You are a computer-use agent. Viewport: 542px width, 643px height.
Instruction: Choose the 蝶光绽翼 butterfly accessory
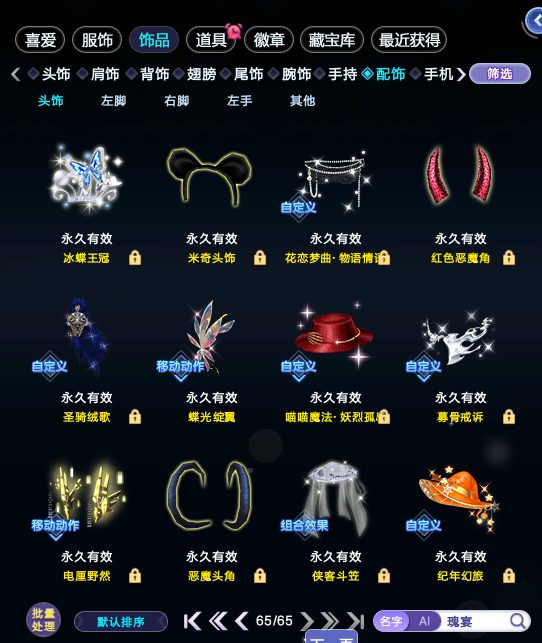(212, 361)
